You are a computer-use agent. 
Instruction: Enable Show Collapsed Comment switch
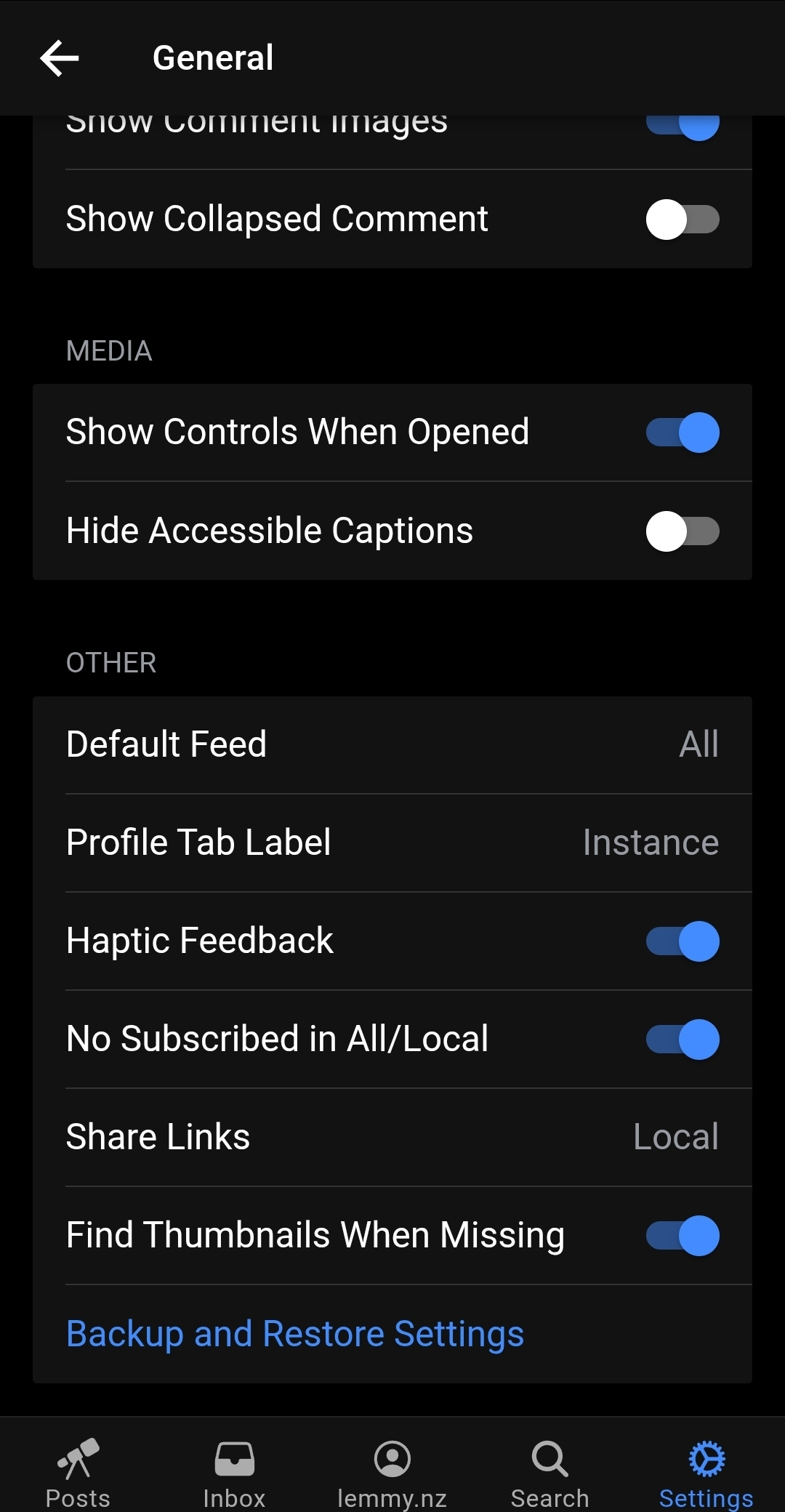click(x=682, y=220)
